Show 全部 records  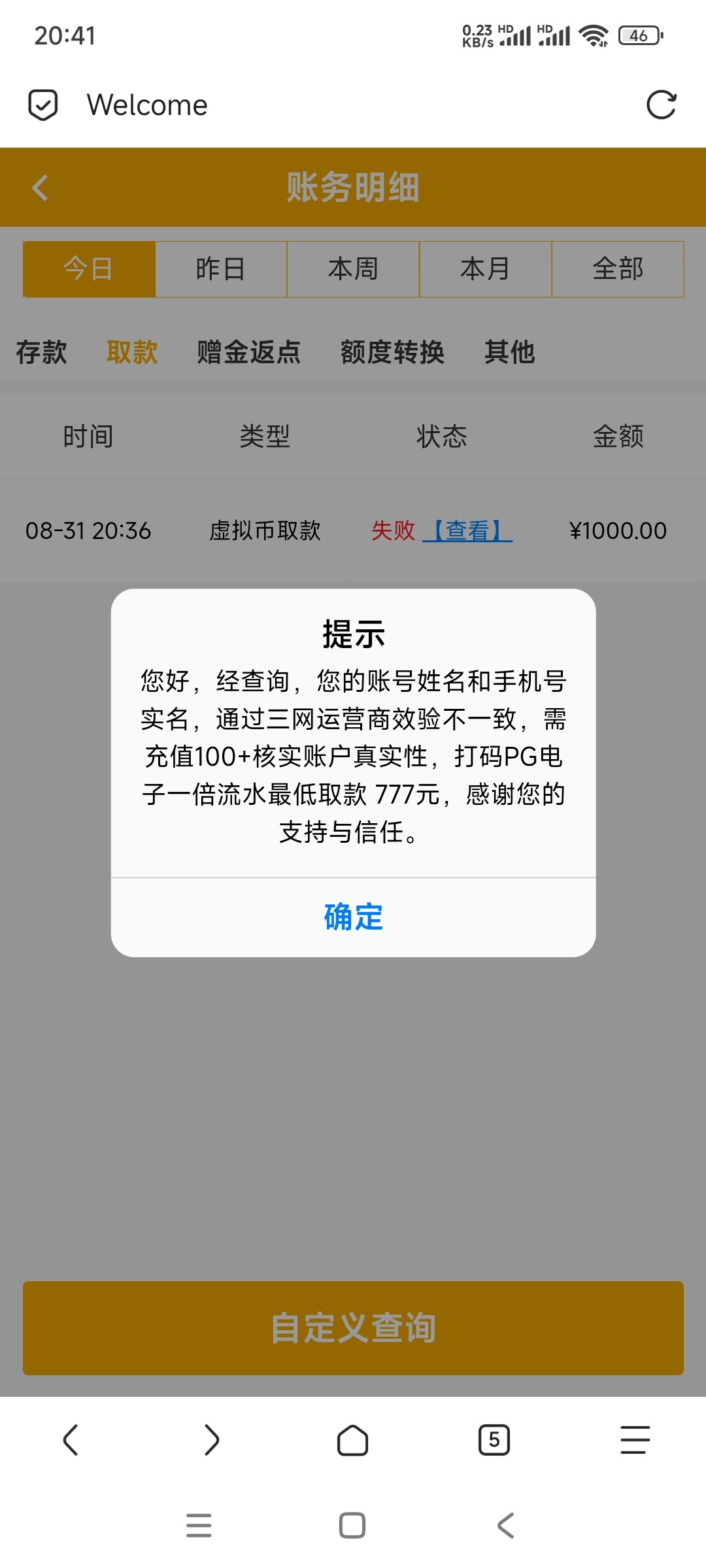pos(618,269)
